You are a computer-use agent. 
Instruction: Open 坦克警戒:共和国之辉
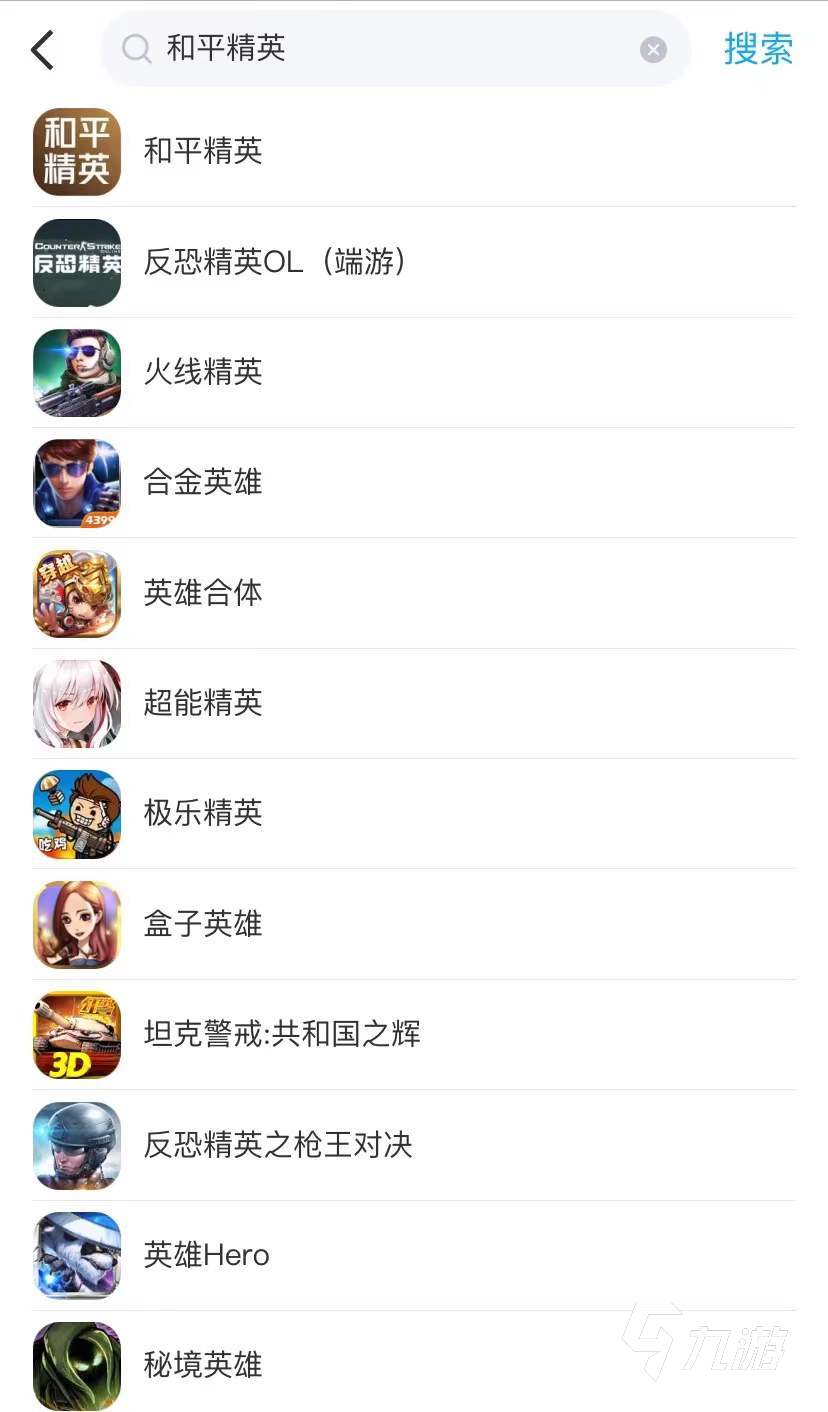click(x=414, y=1035)
